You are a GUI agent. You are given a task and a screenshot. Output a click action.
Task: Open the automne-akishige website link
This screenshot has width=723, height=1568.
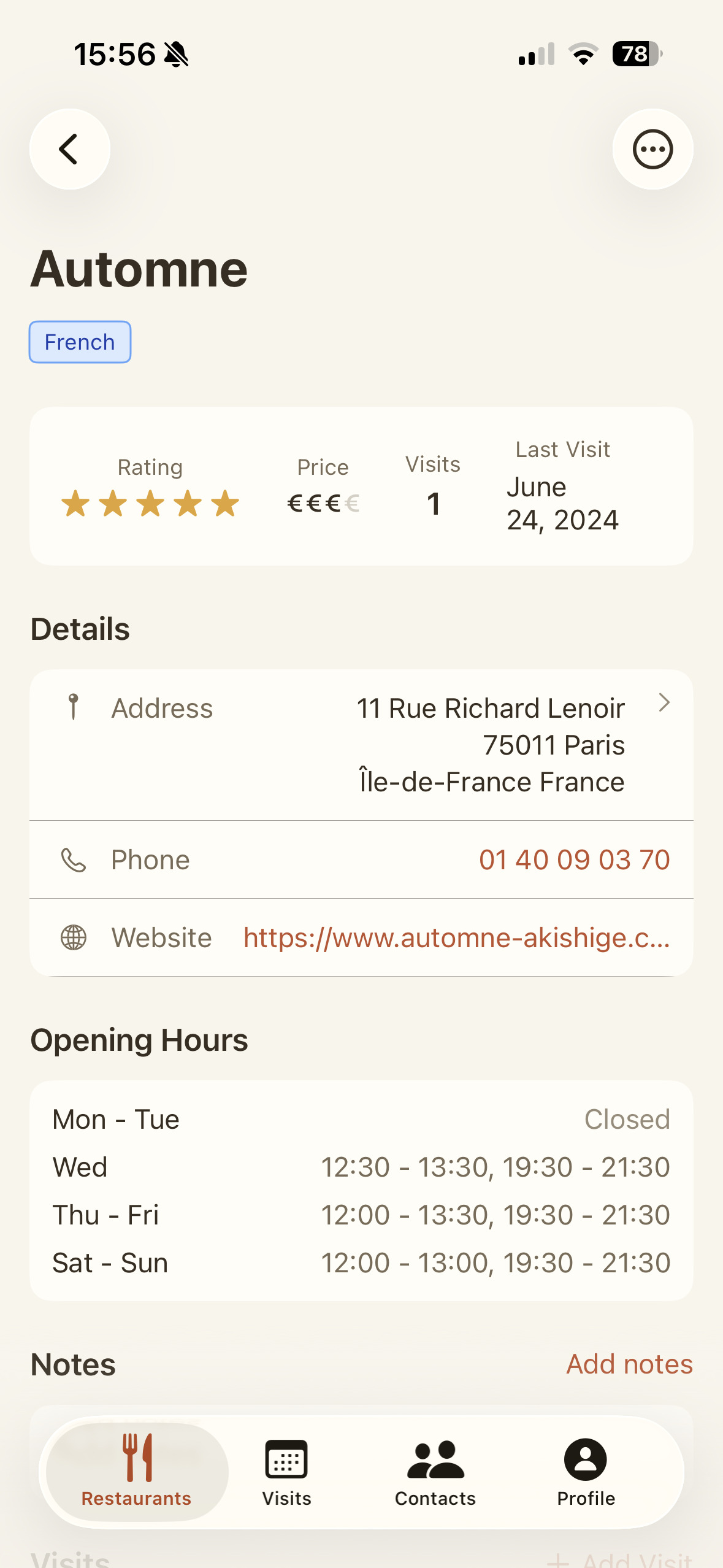pyautogui.click(x=456, y=937)
